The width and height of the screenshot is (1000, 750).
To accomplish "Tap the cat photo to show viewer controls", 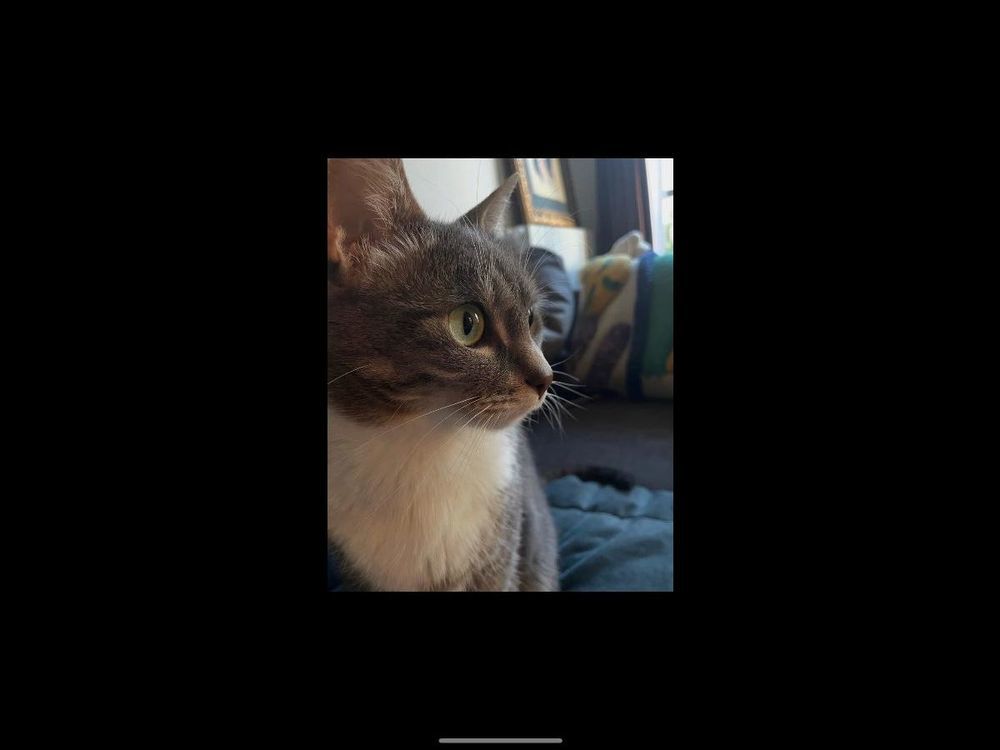I will (500, 374).
